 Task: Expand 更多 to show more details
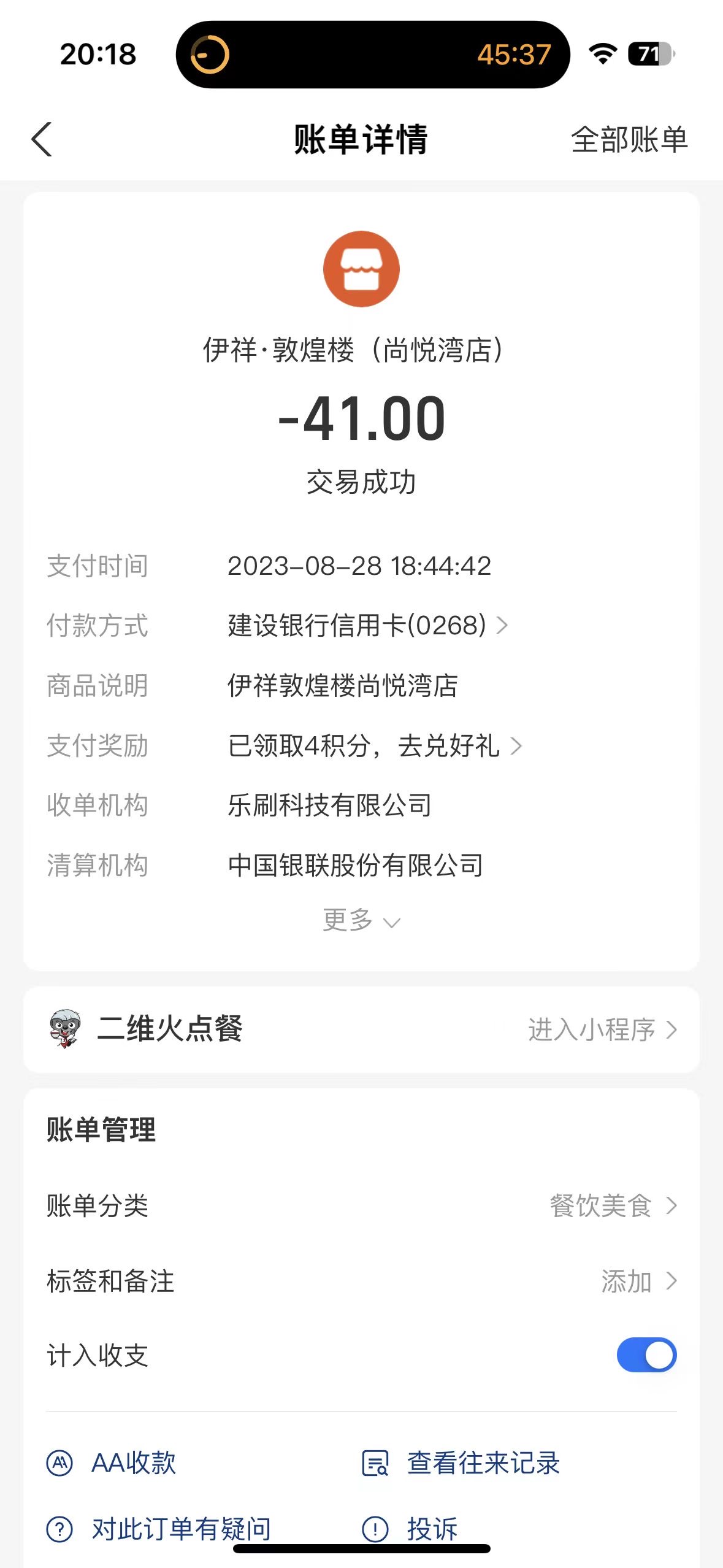(x=361, y=920)
